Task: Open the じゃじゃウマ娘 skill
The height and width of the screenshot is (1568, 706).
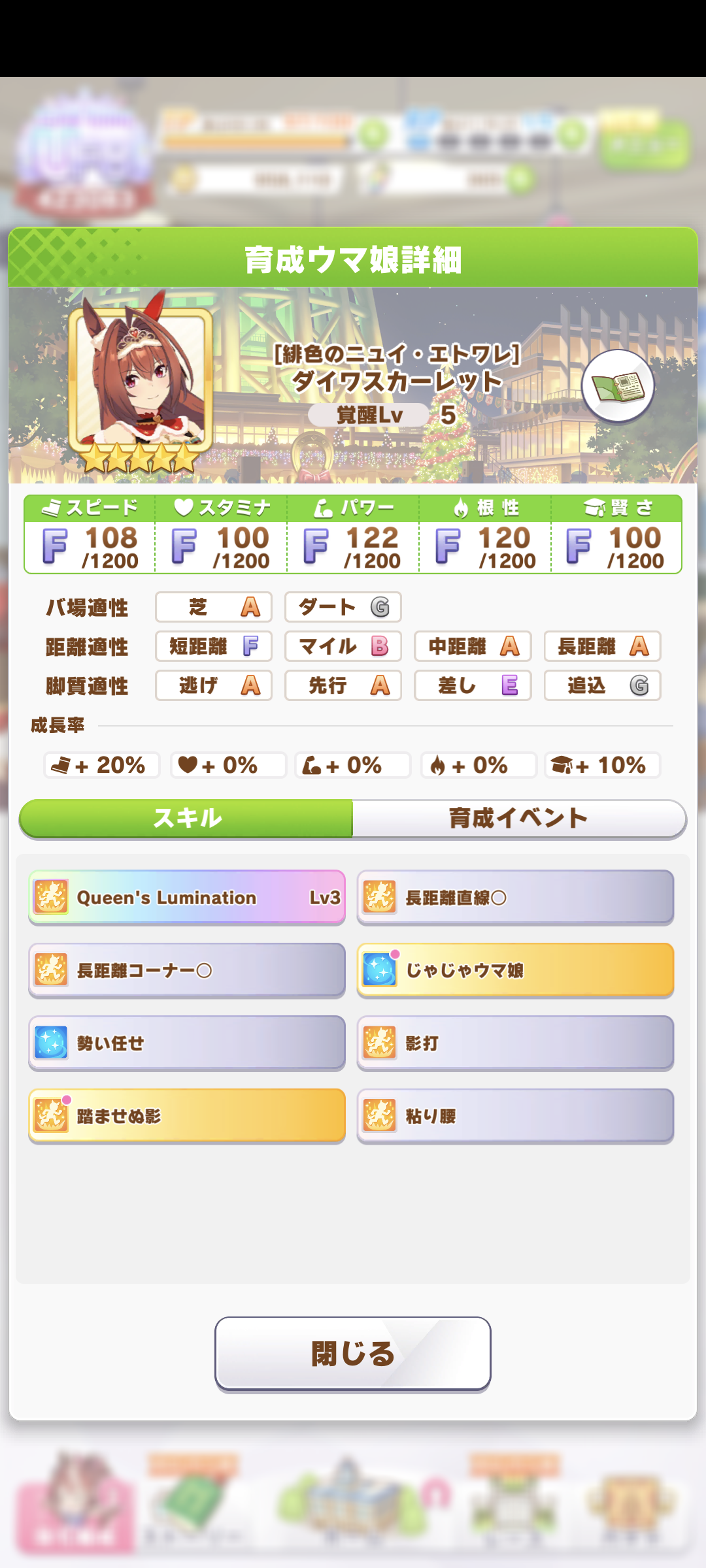Action: click(515, 970)
